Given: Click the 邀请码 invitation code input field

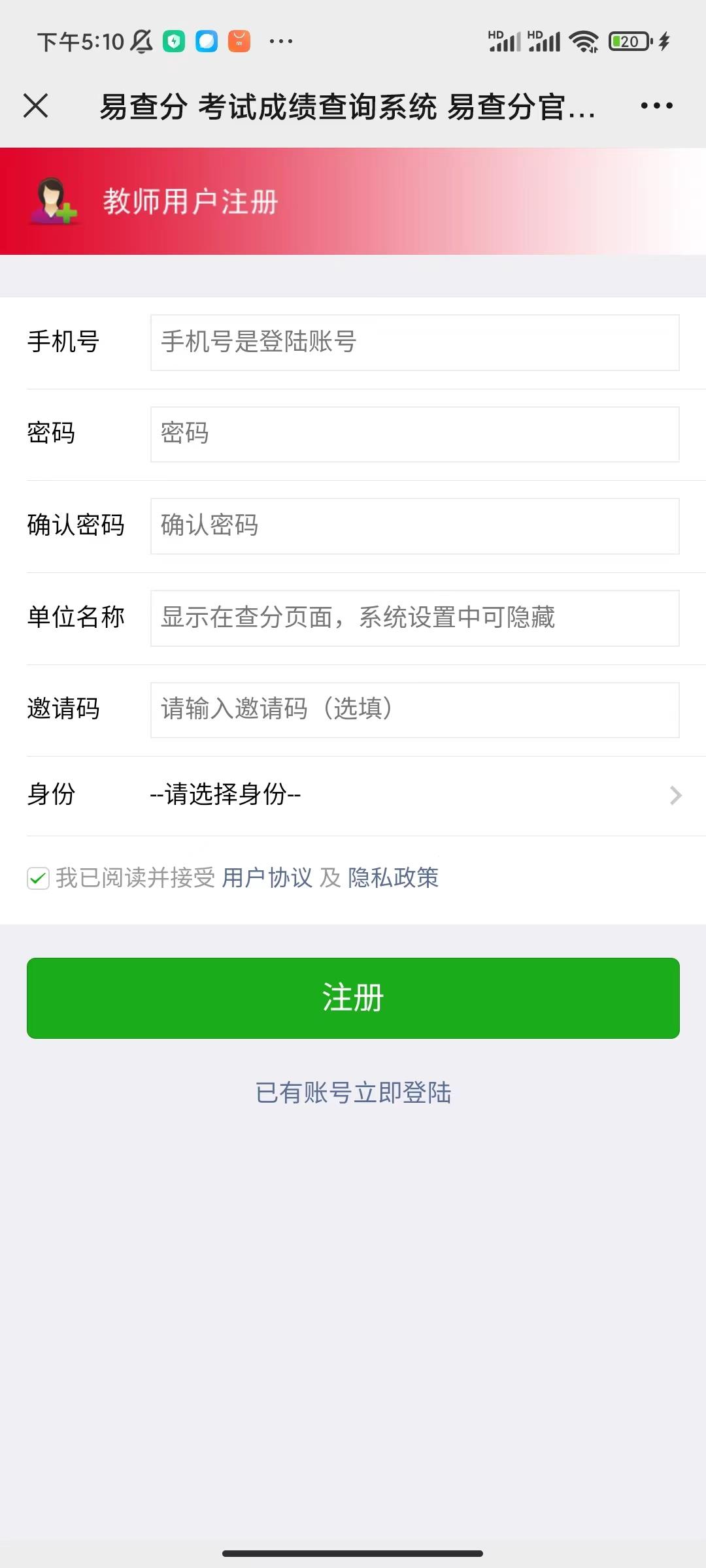Looking at the screenshot, I should pyautogui.click(x=416, y=710).
